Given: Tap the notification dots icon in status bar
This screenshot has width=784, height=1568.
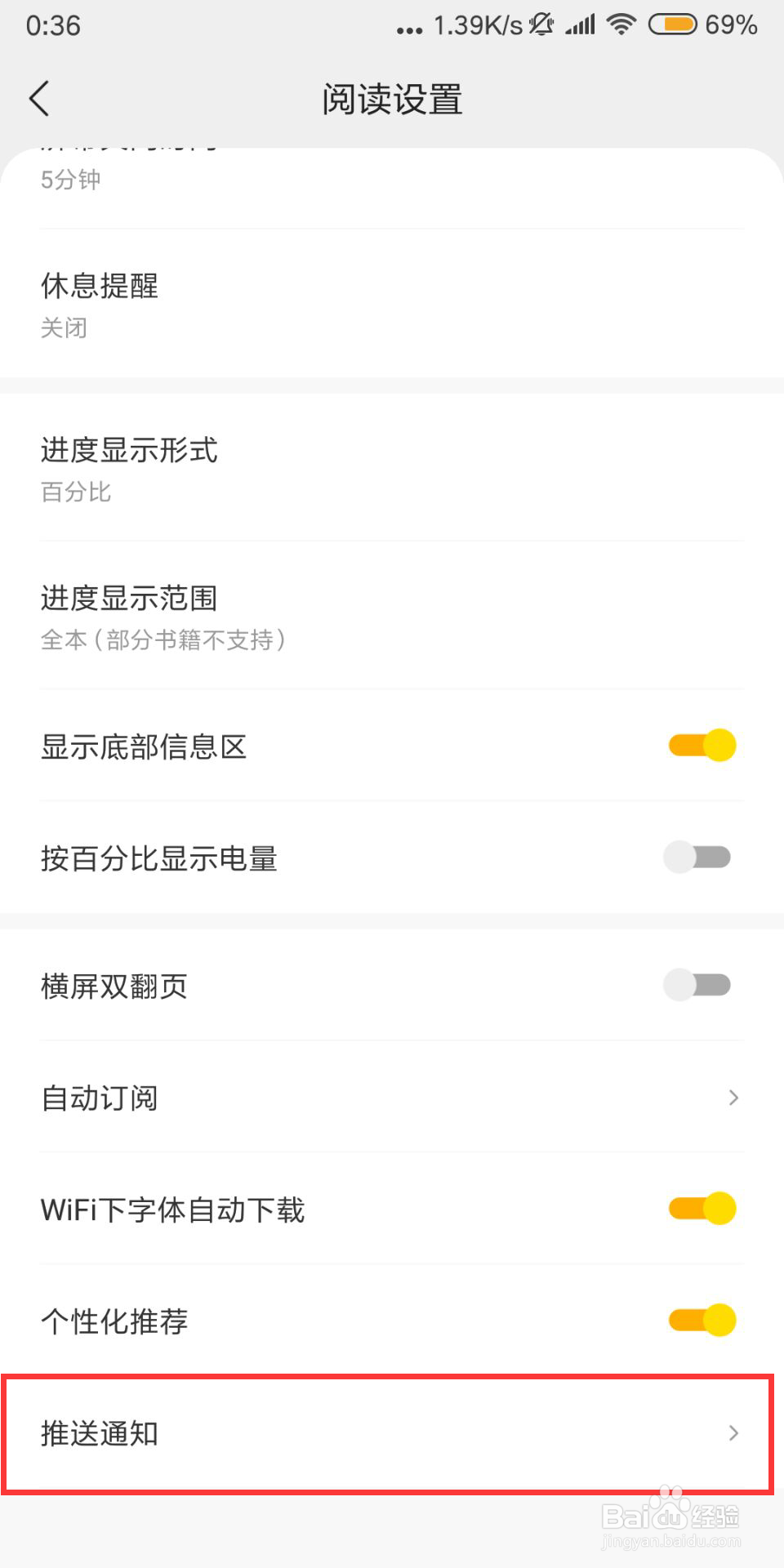Looking at the screenshot, I should coord(407,27).
